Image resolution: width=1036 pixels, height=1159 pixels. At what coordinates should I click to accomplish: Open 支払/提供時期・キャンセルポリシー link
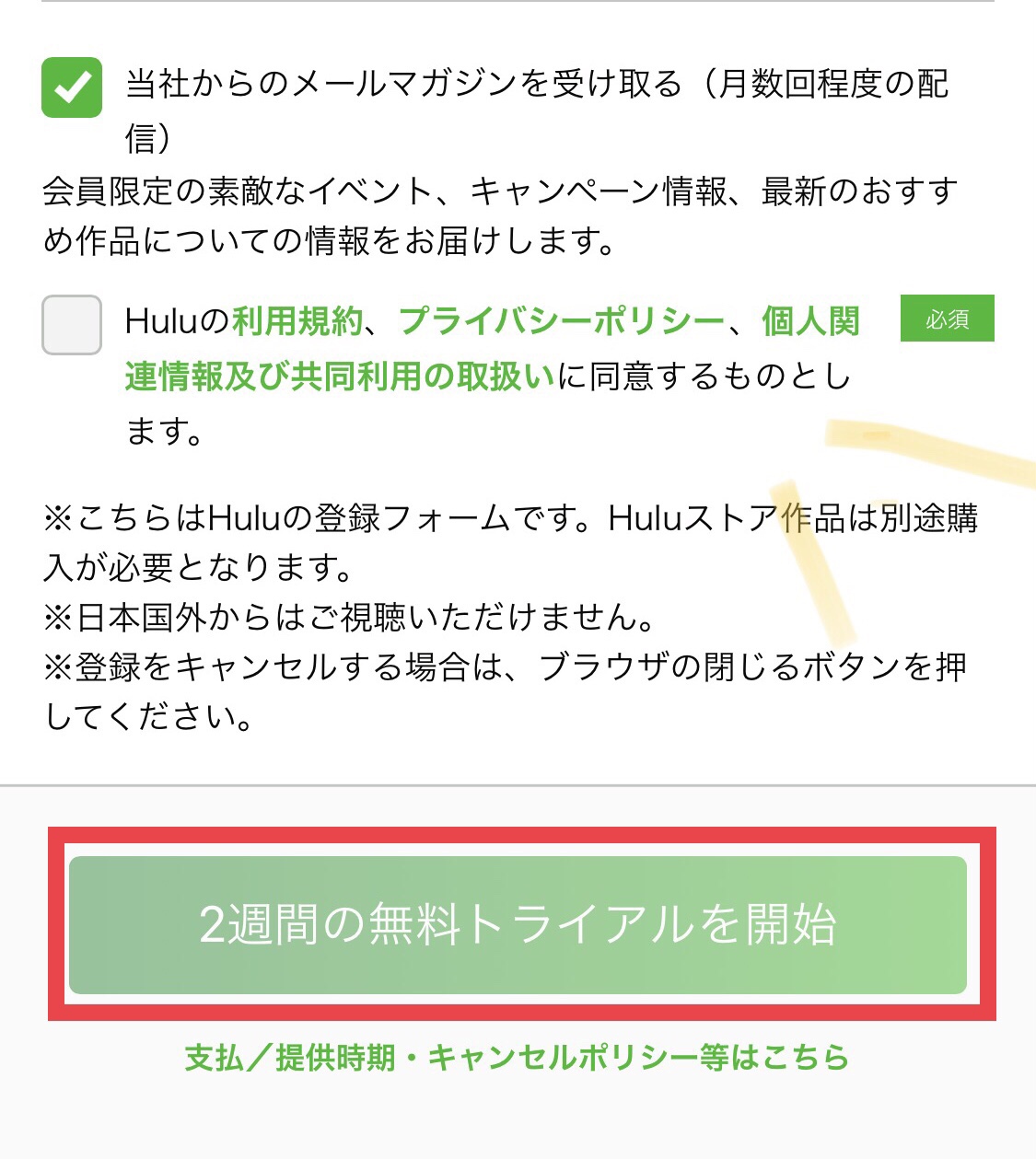click(x=517, y=1058)
